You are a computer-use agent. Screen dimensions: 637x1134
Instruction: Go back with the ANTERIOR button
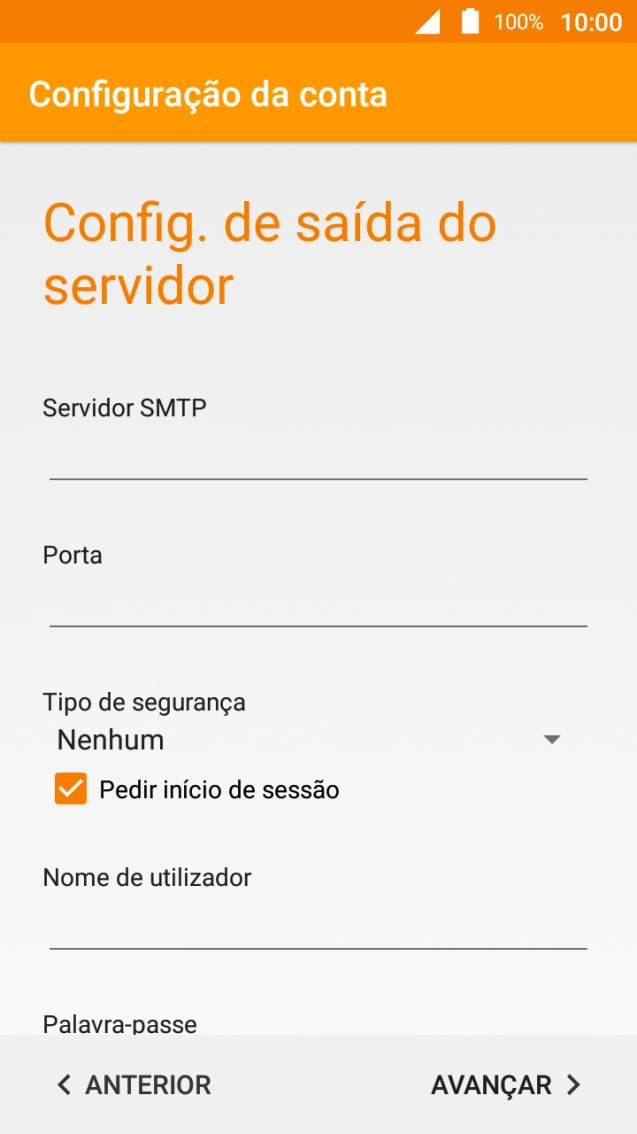click(x=134, y=1085)
